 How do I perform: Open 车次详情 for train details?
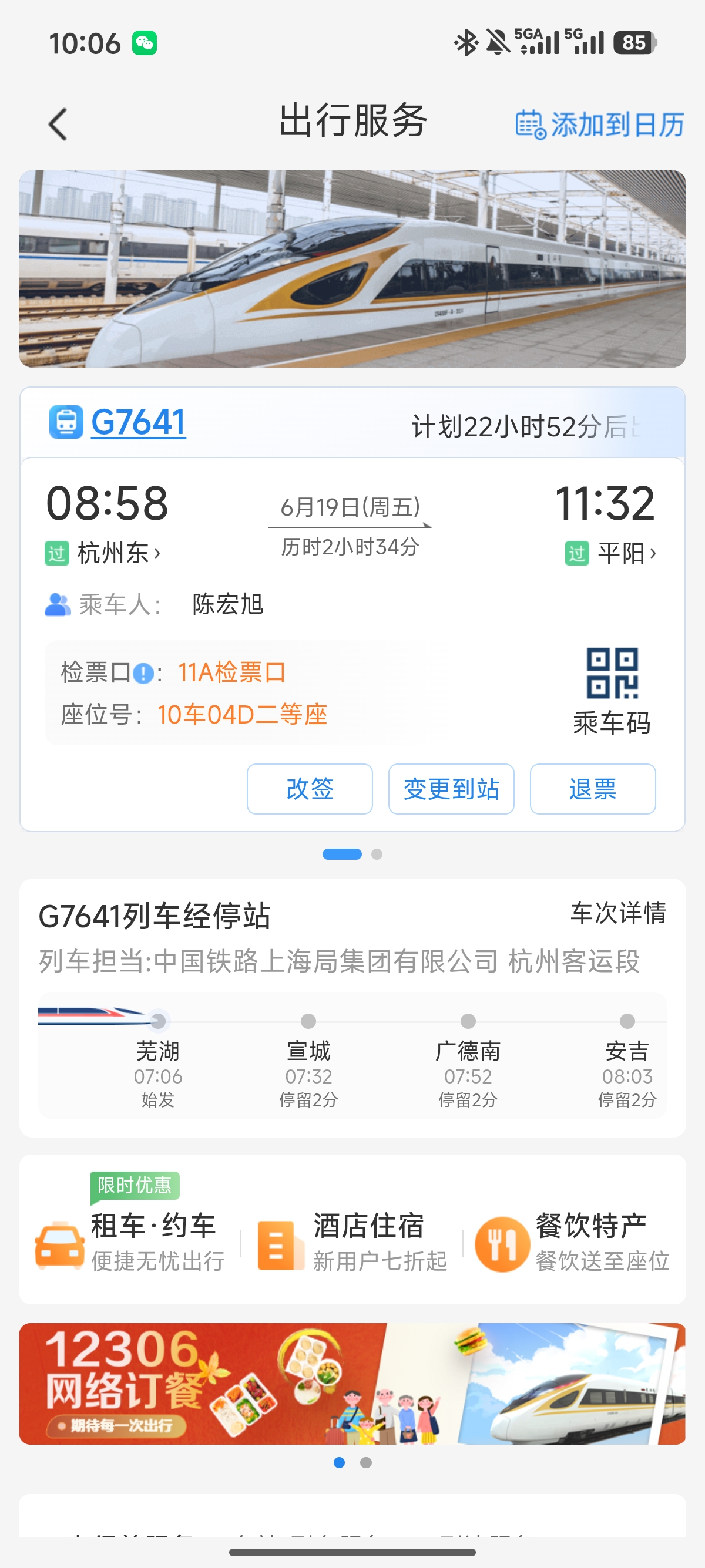tap(618, 913)
